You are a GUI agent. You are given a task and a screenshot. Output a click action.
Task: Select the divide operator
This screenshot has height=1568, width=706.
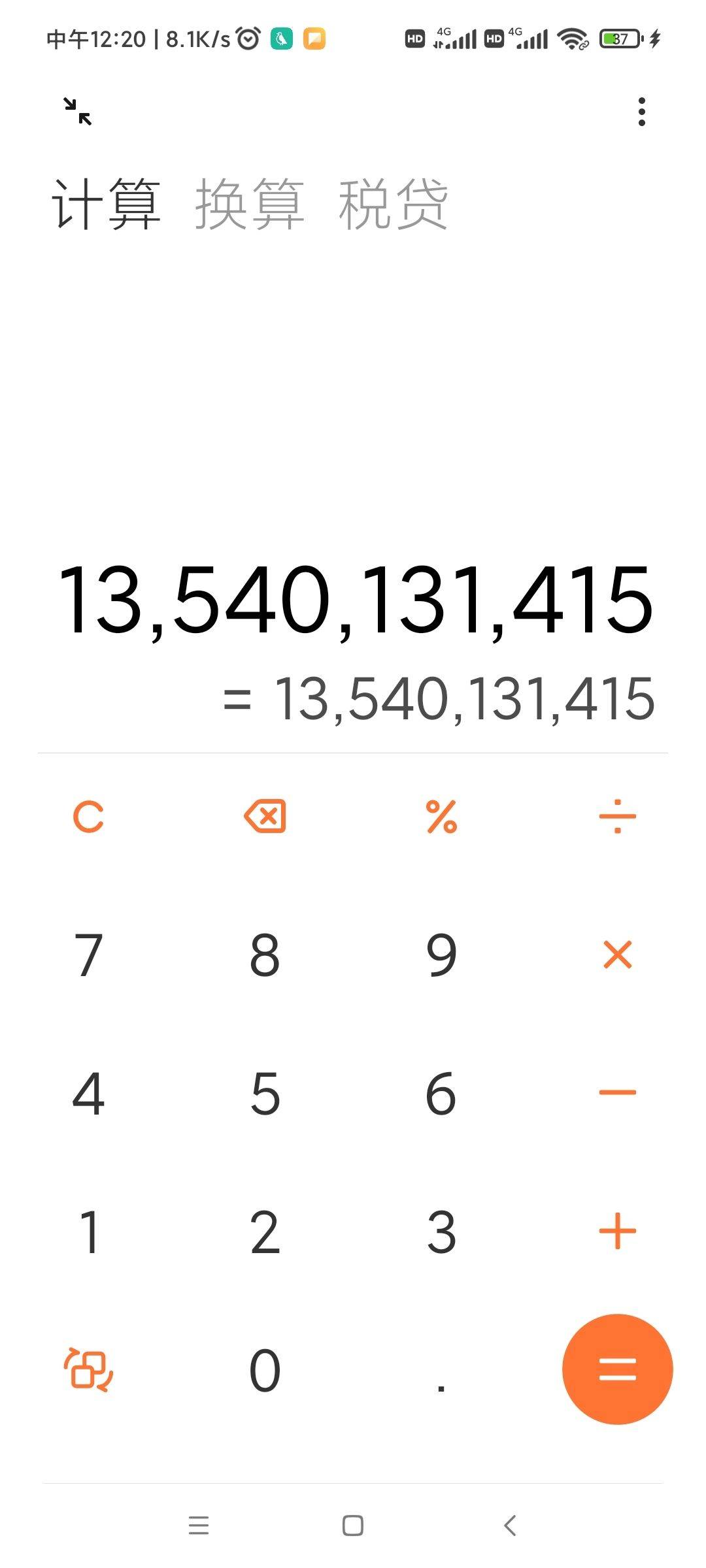[617, 817]
